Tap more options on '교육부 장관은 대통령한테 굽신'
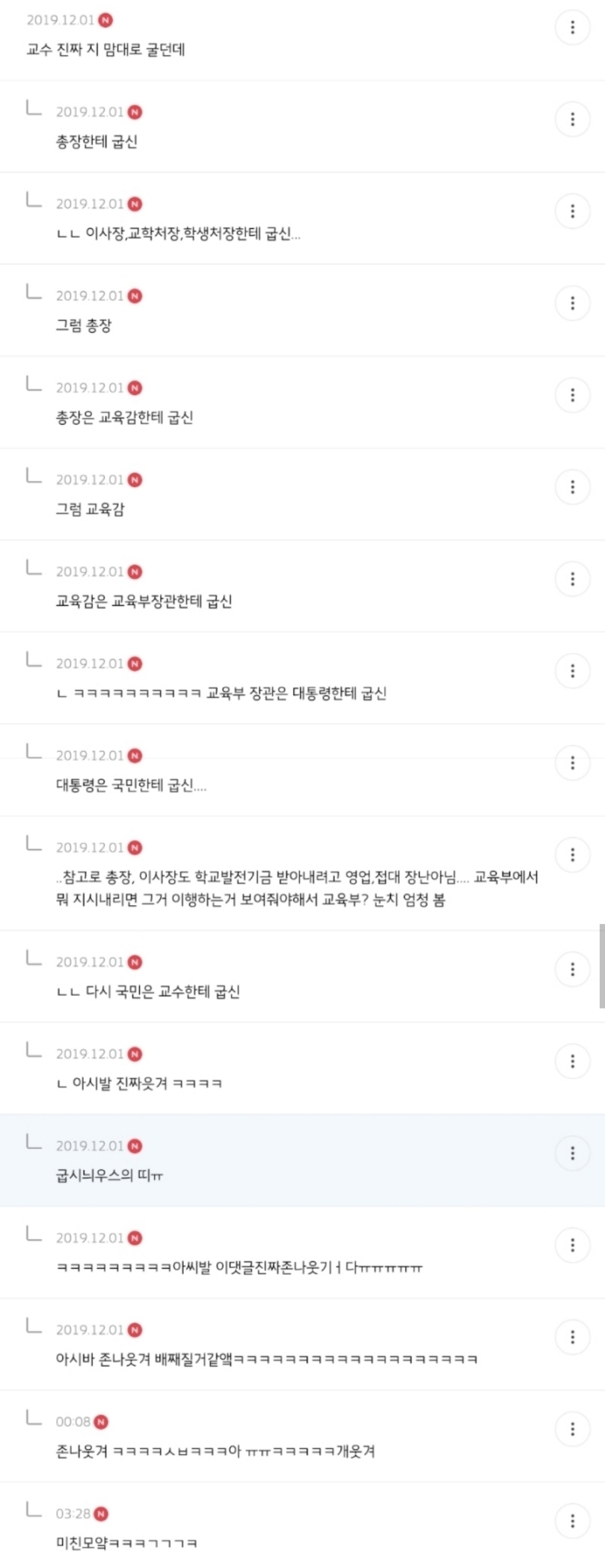 [572, 672]
